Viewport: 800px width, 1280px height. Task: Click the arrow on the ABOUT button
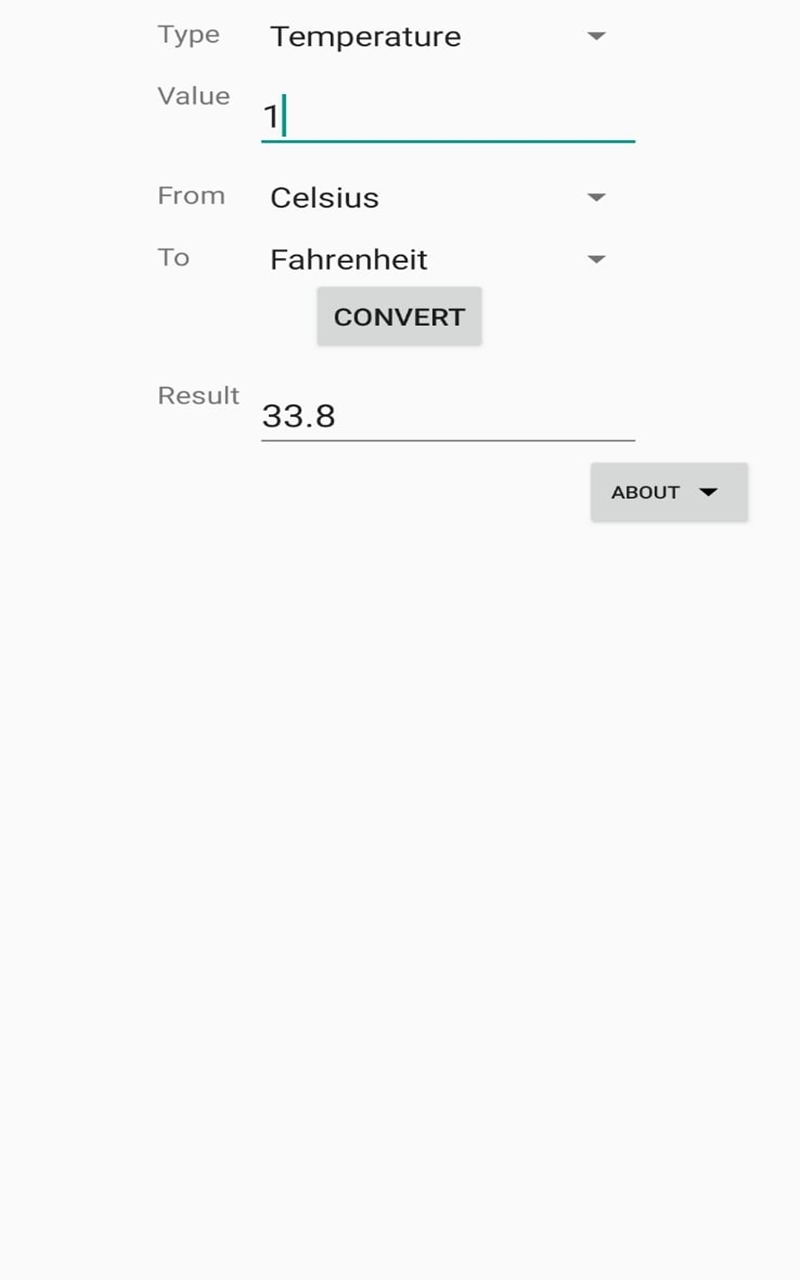click(x=710, y=492)
